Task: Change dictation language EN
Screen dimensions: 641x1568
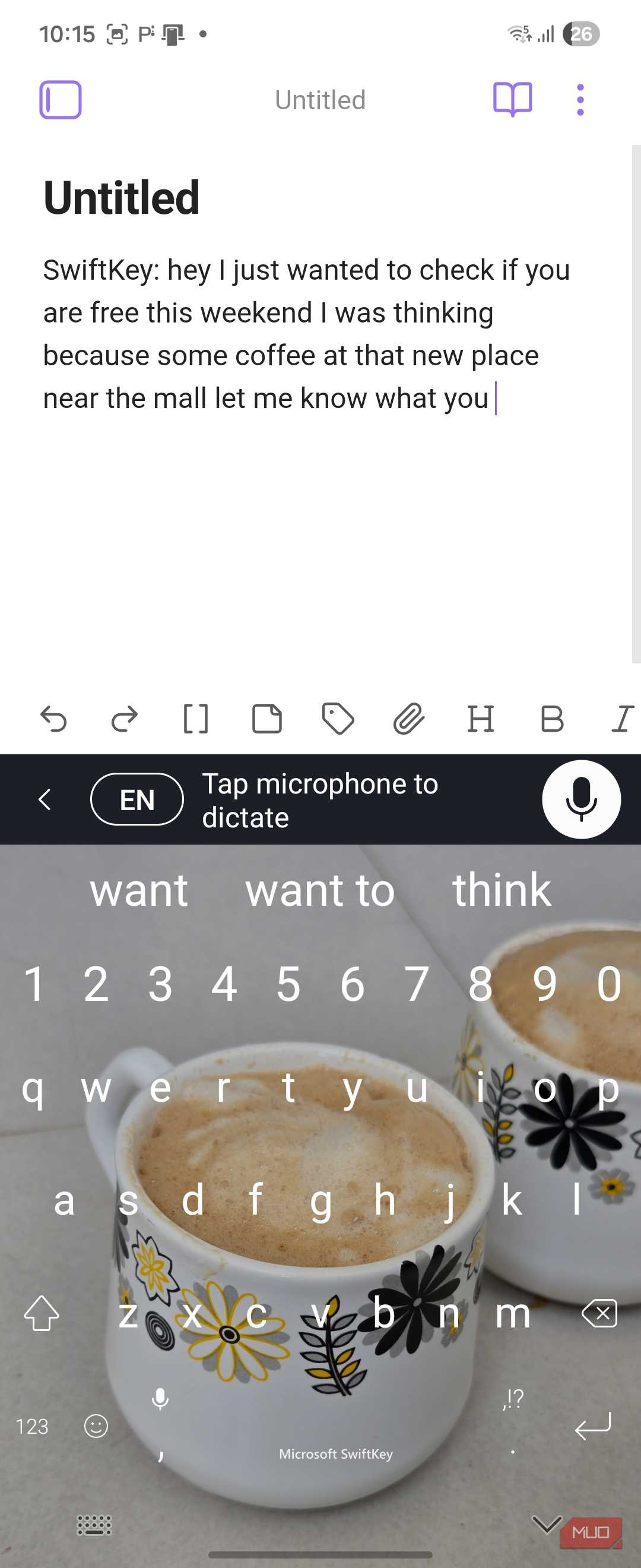Action: click(x=137, y=799)
